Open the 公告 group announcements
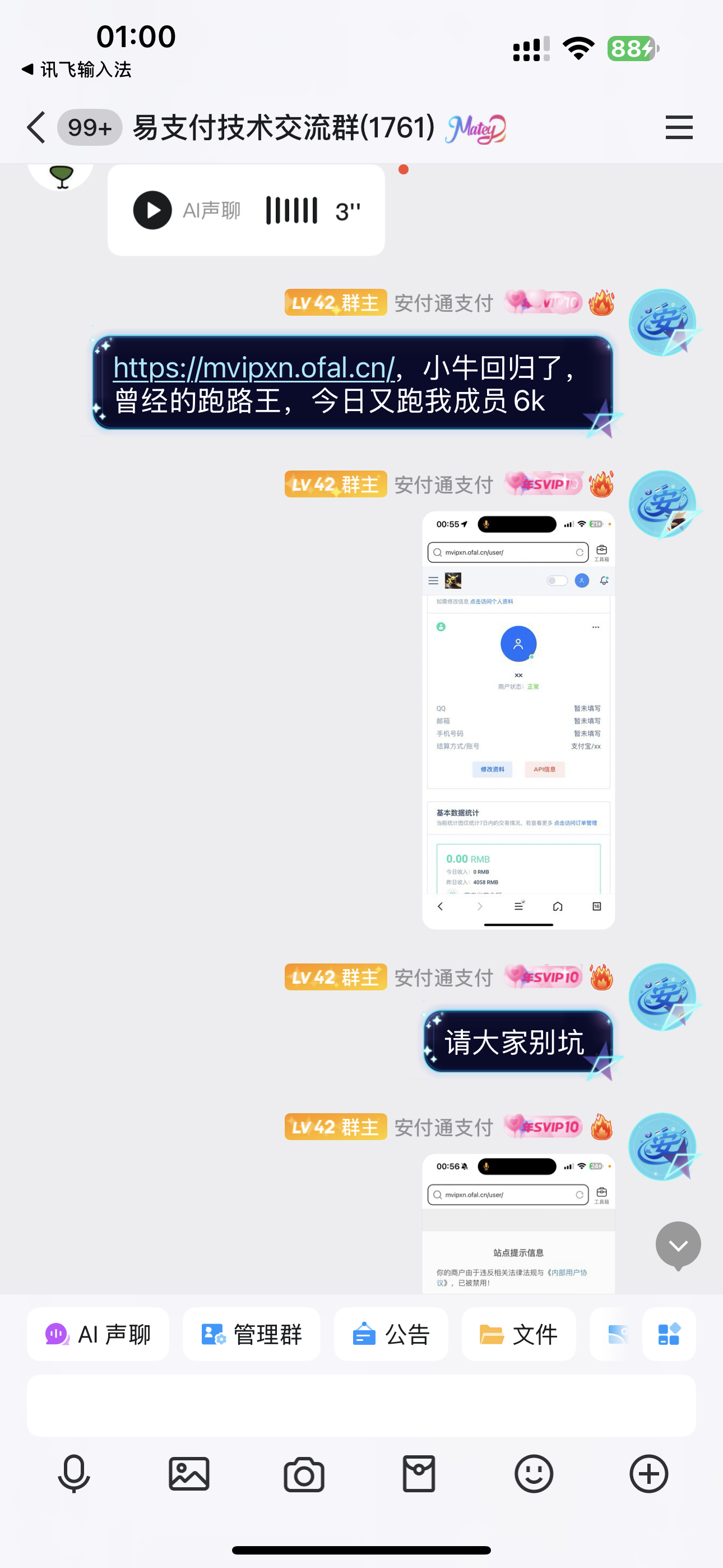Image resolution: width=723 pixels, height=1568 pixels. [391, 1334]
